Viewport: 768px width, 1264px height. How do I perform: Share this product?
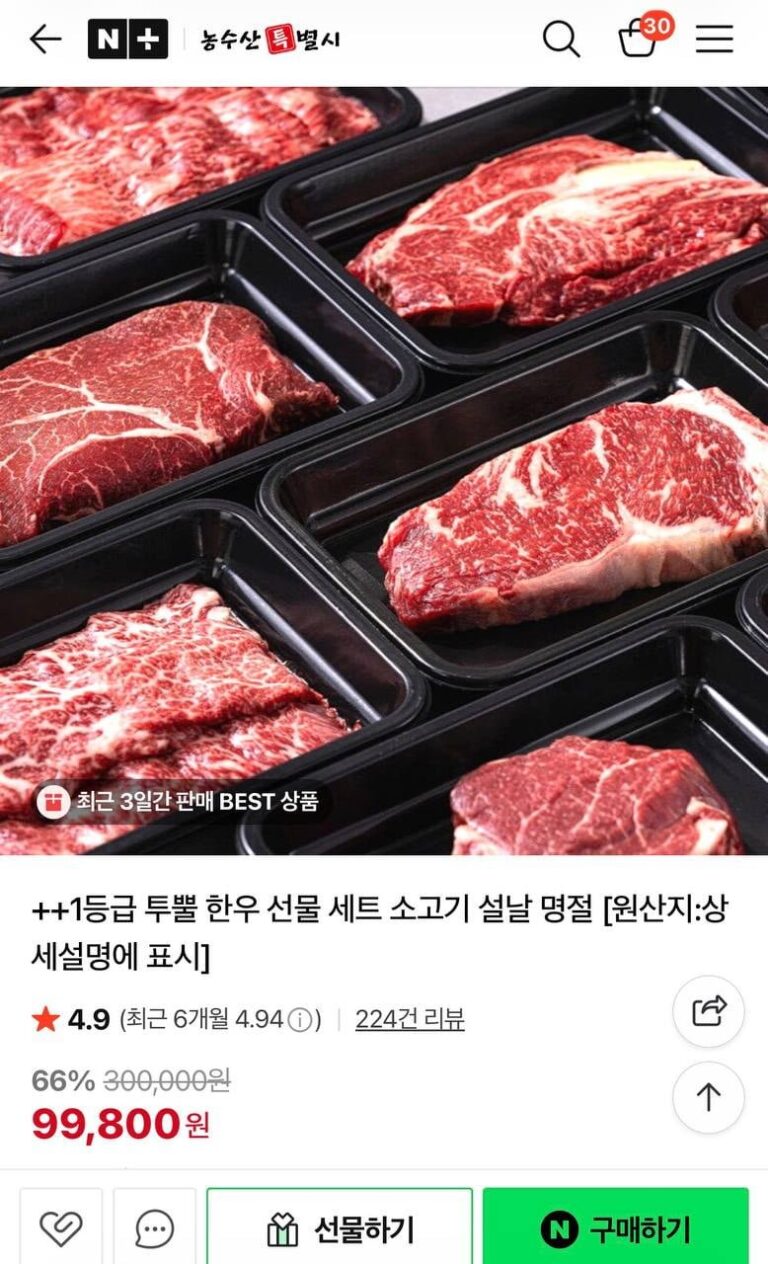coord(708,1011)
